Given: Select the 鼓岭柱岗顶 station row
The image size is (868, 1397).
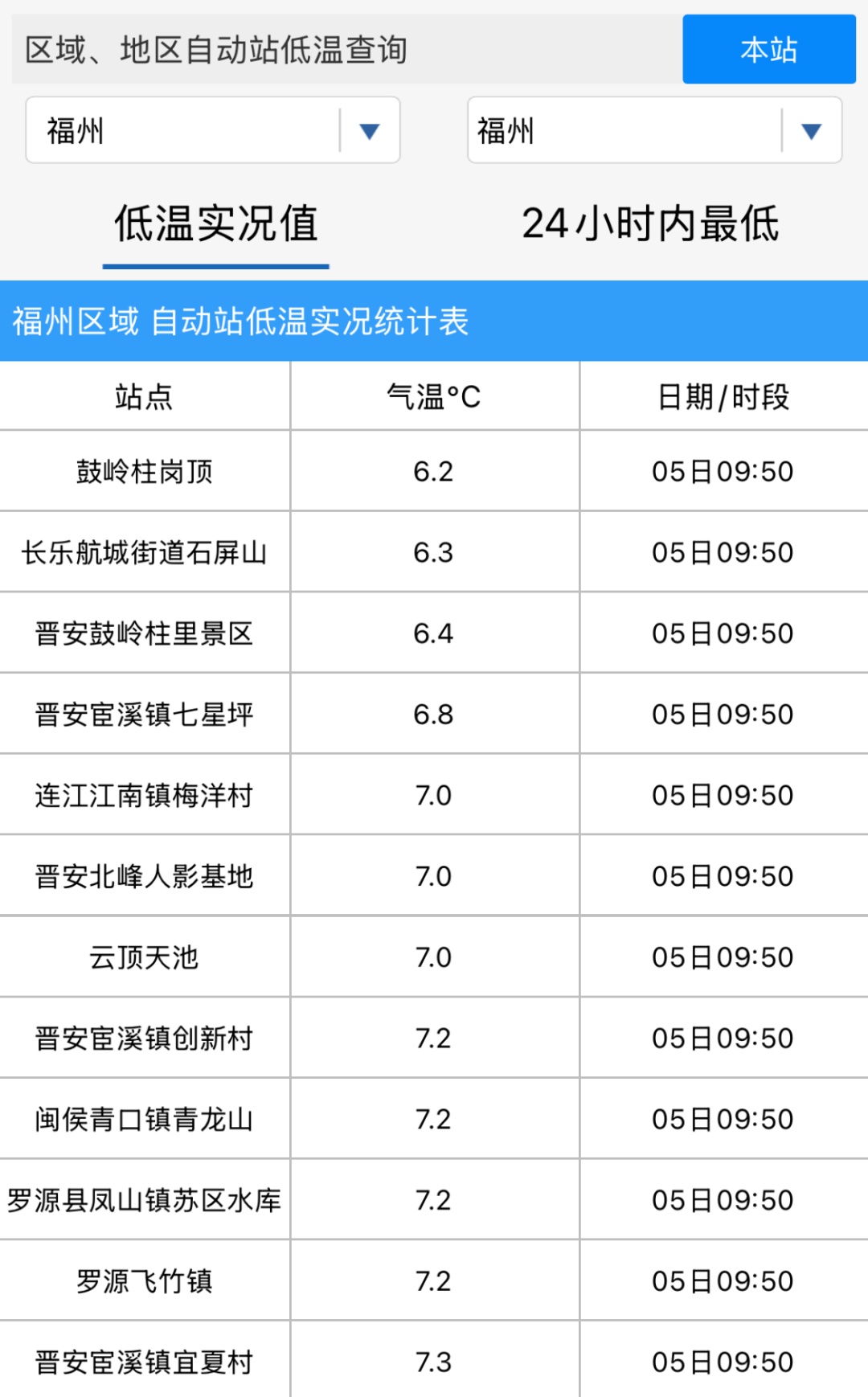Looking at the screenshot, I should (x=145, y=471).
